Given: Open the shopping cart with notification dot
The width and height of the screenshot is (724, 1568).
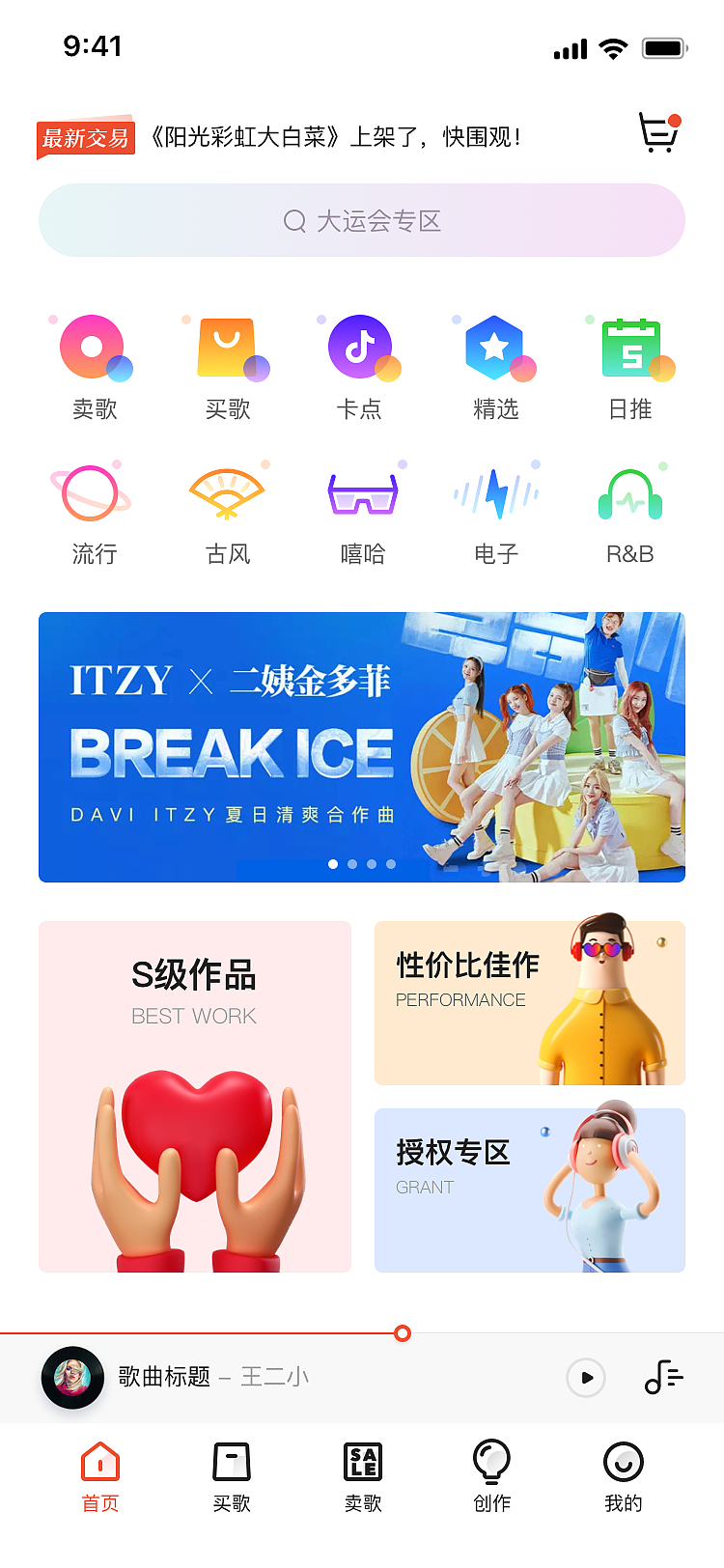Looking at the screenshot, I should point(657,135).
